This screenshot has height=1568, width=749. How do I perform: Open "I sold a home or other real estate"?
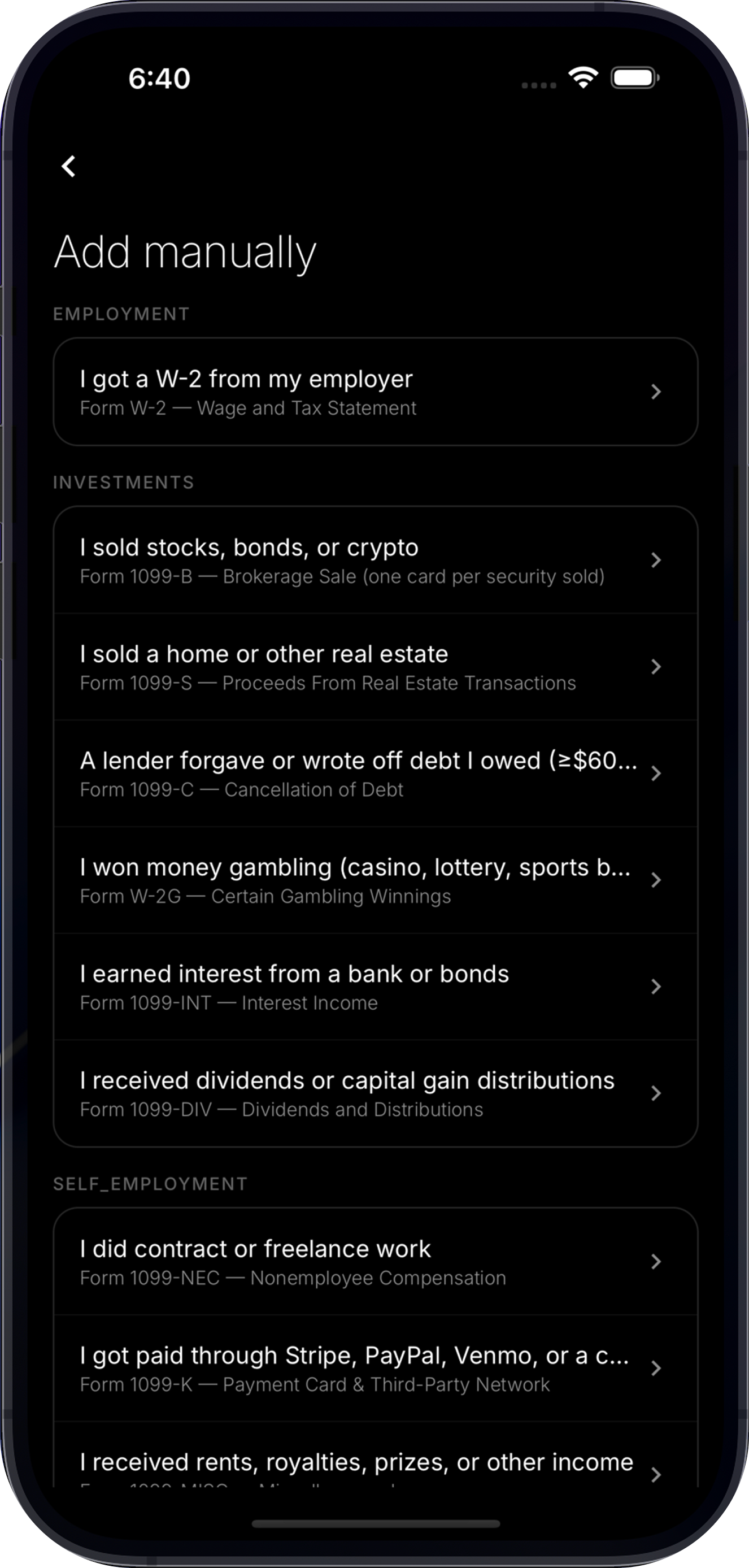click(x=376, y=667)
